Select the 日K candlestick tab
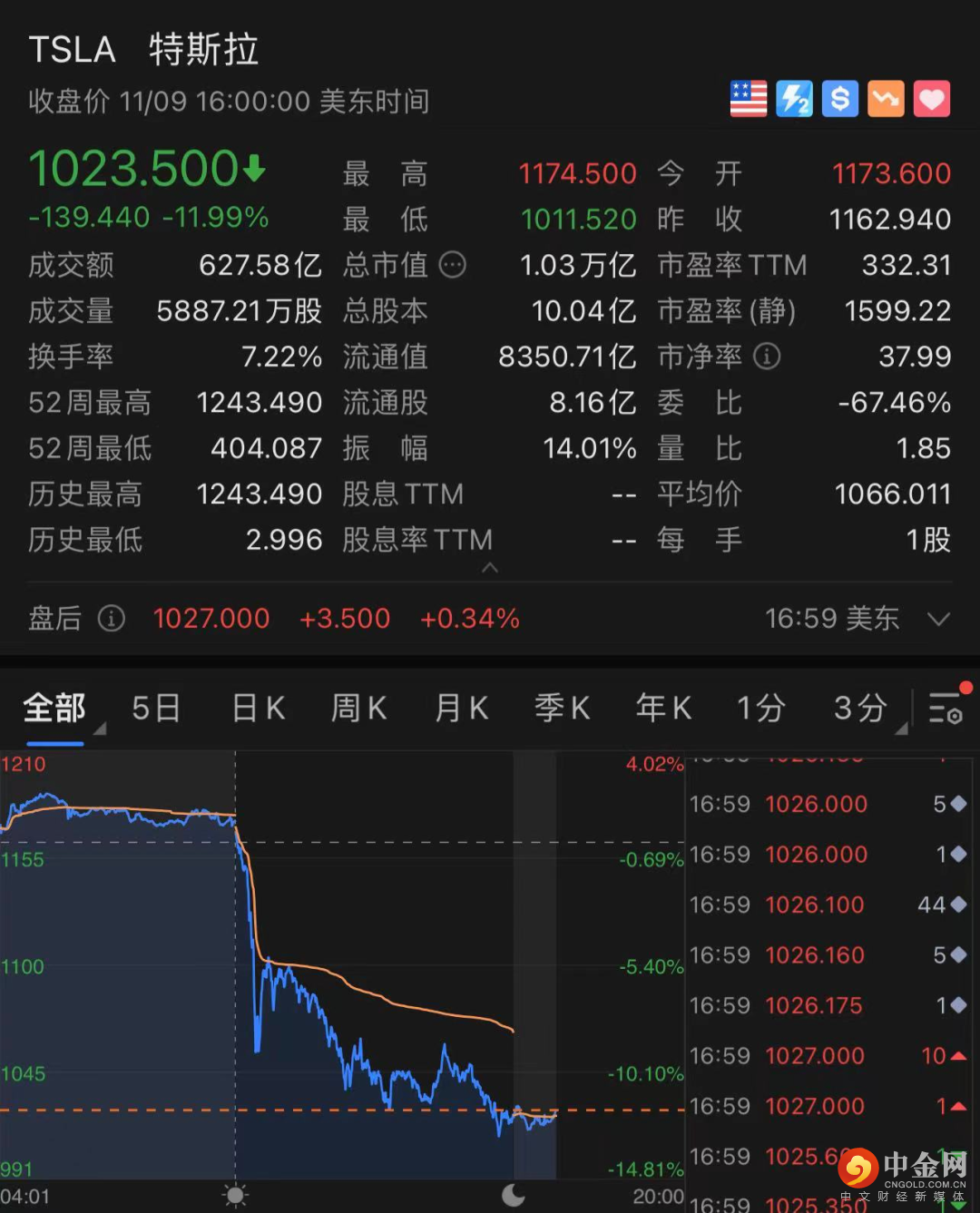 (x=259, y=708)
